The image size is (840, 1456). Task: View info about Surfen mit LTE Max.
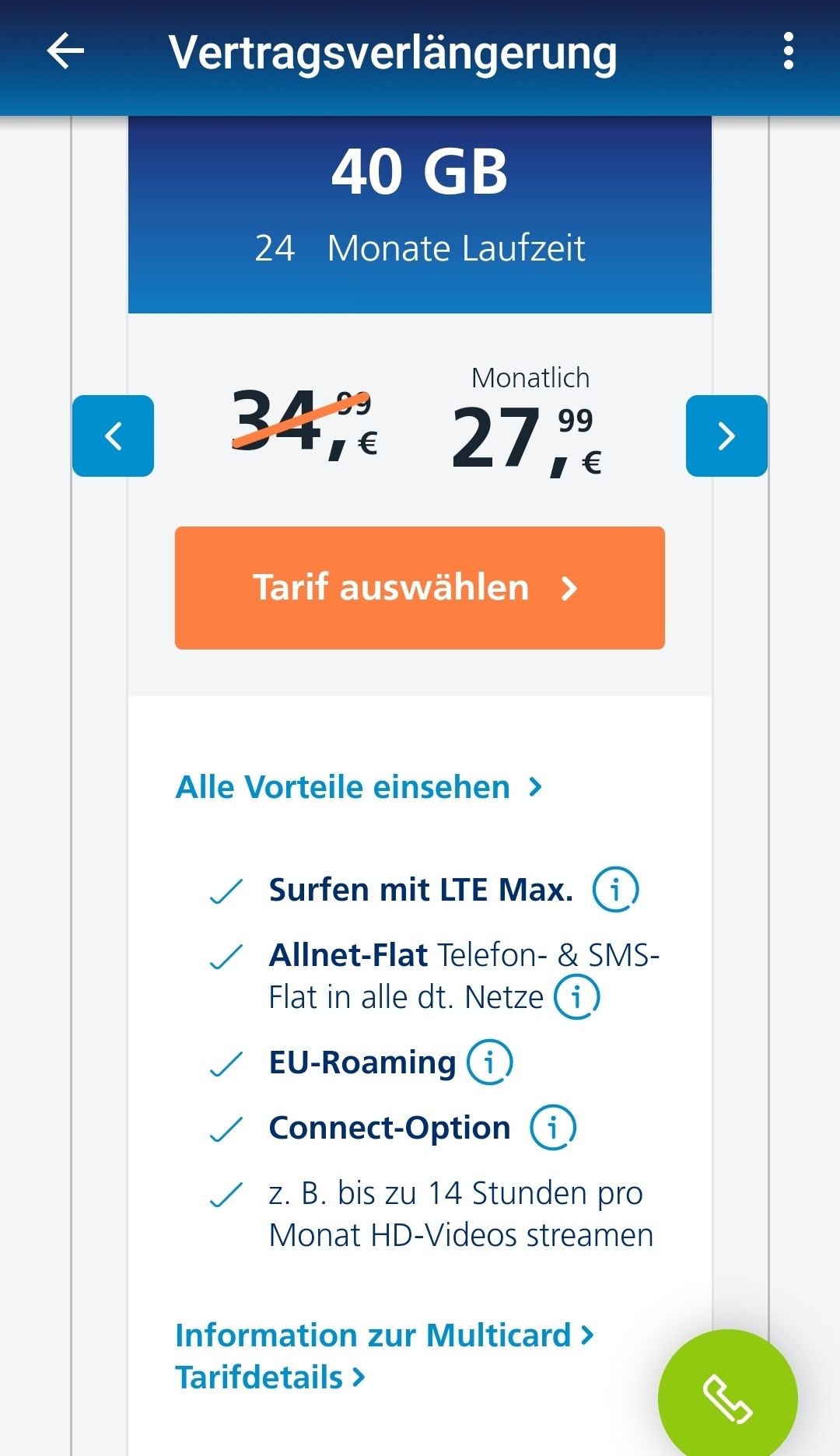[x=615, y=889]
